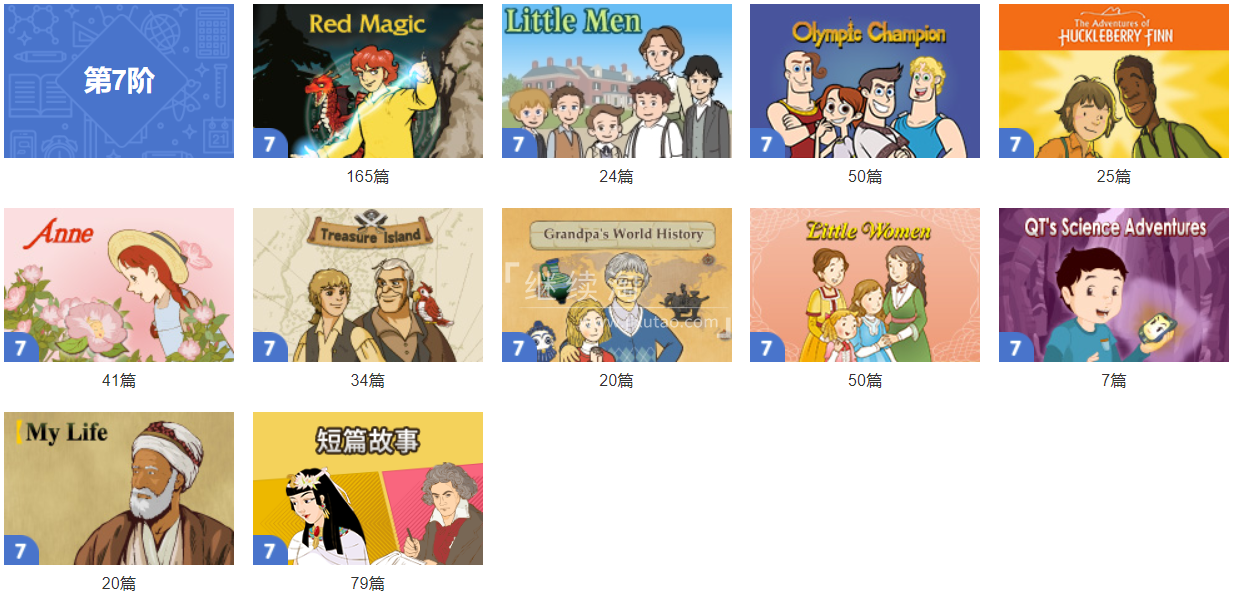Open the Red Magic series

(x=367, y=81)
